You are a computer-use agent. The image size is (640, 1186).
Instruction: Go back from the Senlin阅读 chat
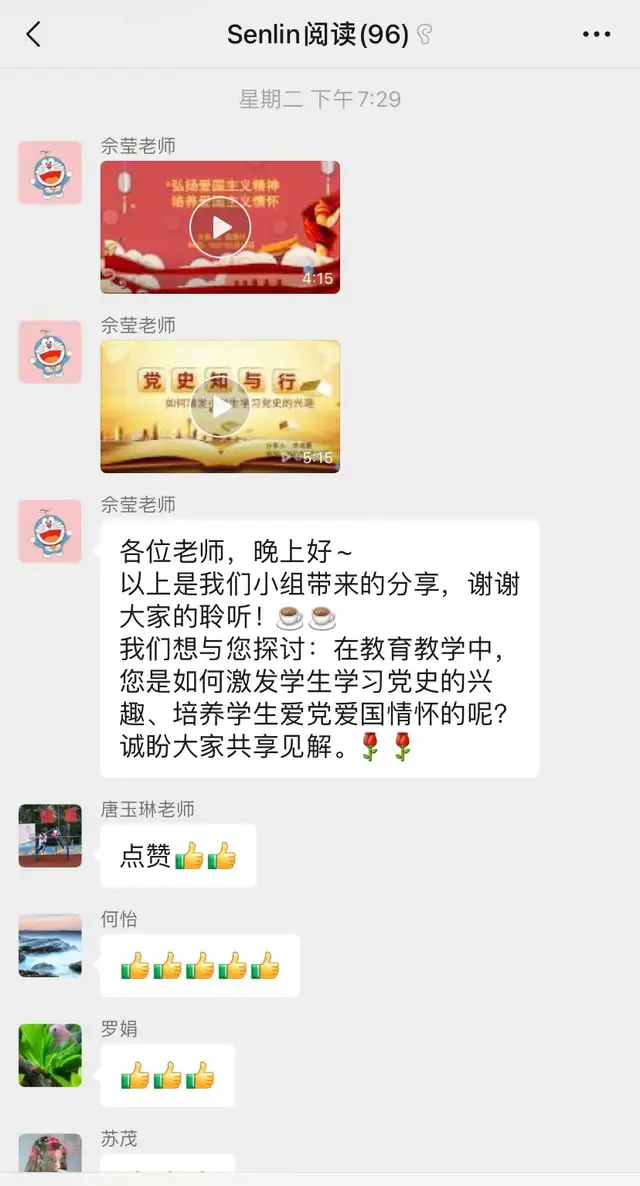pos(33,35)
